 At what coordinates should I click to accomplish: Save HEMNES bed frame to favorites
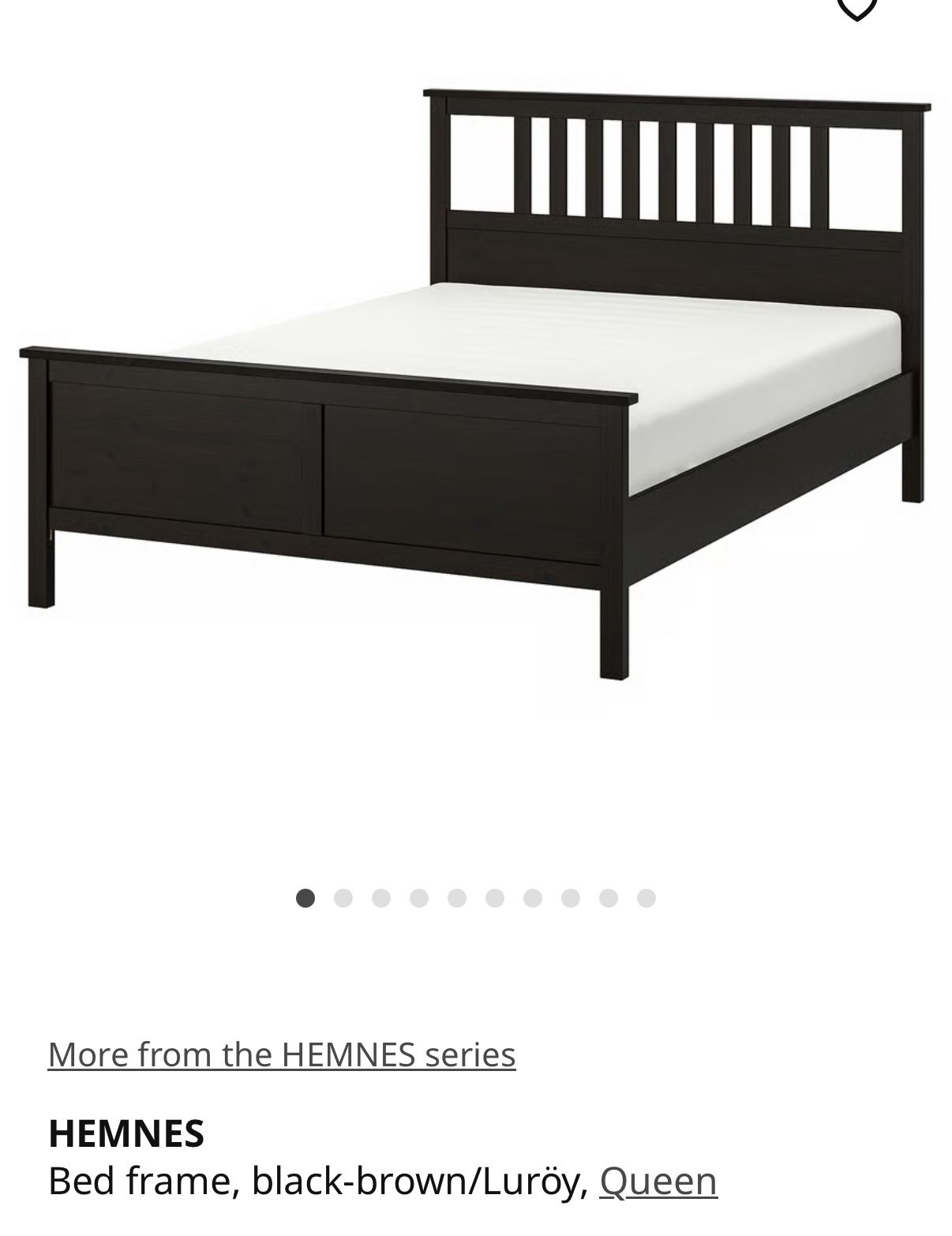click(856, 7)
